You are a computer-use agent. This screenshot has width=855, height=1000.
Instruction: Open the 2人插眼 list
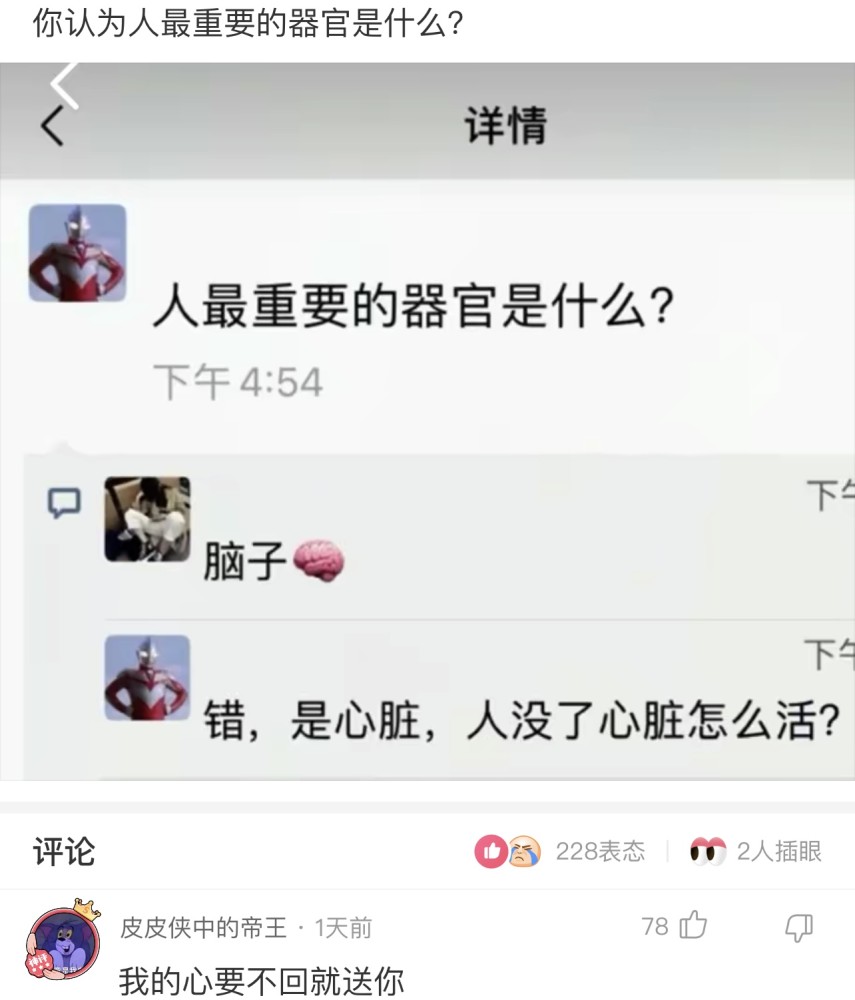tap(756, 851)
